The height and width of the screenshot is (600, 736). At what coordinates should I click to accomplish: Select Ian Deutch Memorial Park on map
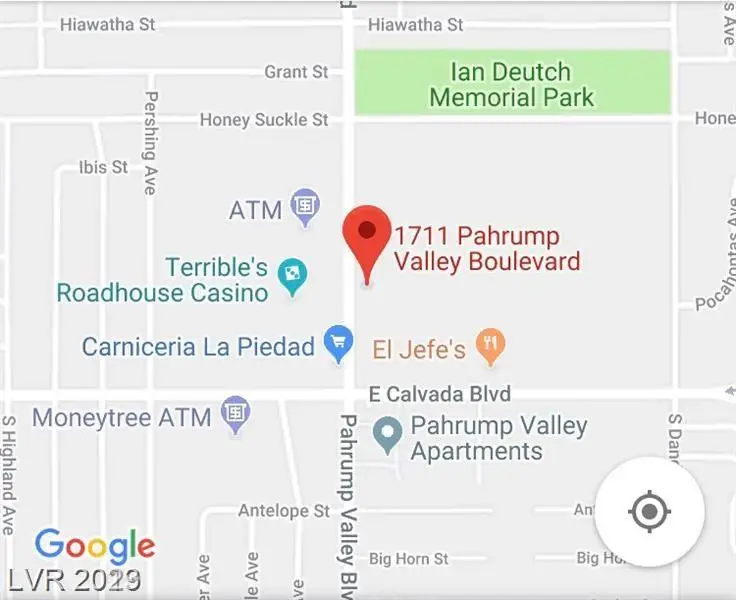(512, 83)
